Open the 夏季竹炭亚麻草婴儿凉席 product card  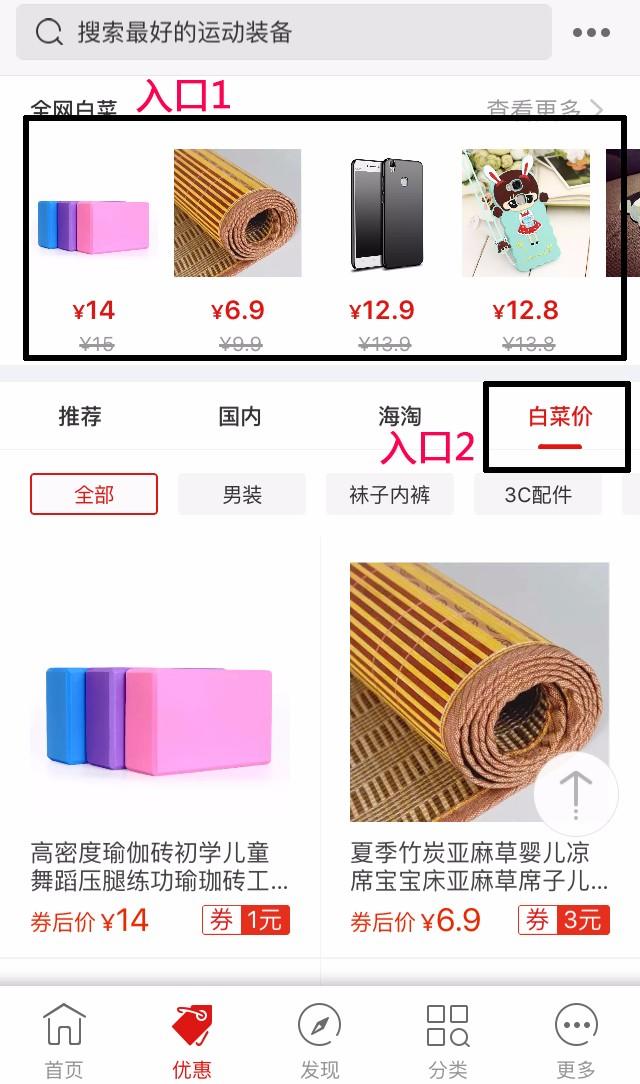(x=479, y=740)
